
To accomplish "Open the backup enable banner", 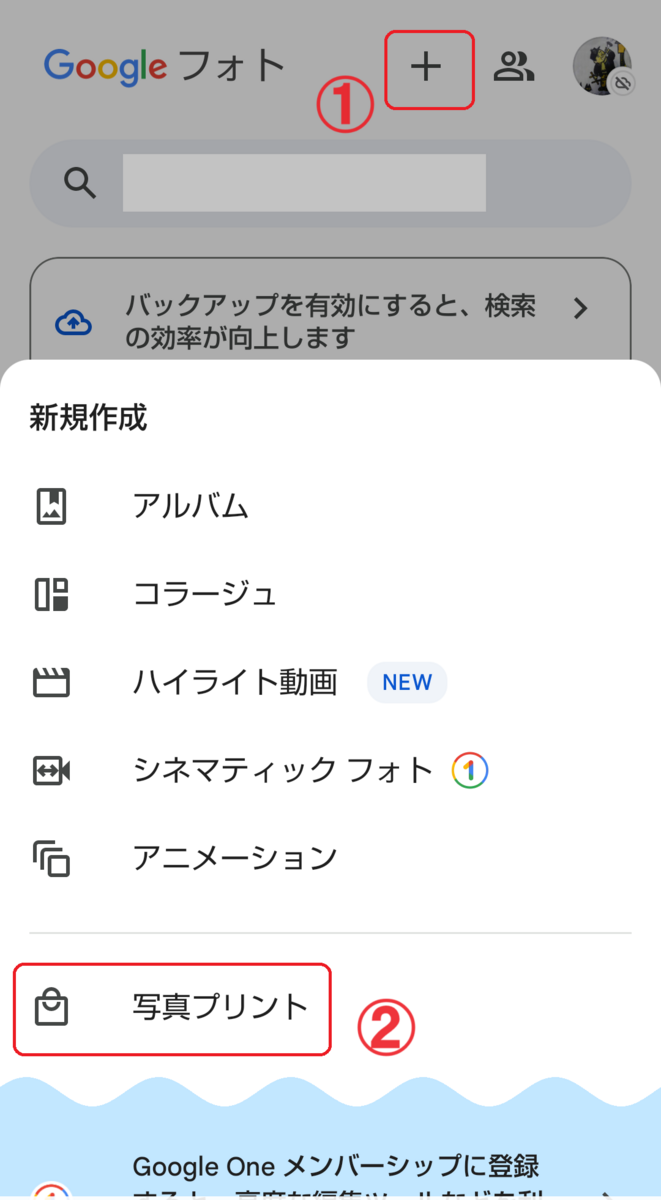I will pyautogui.click(x=330, y=309).
